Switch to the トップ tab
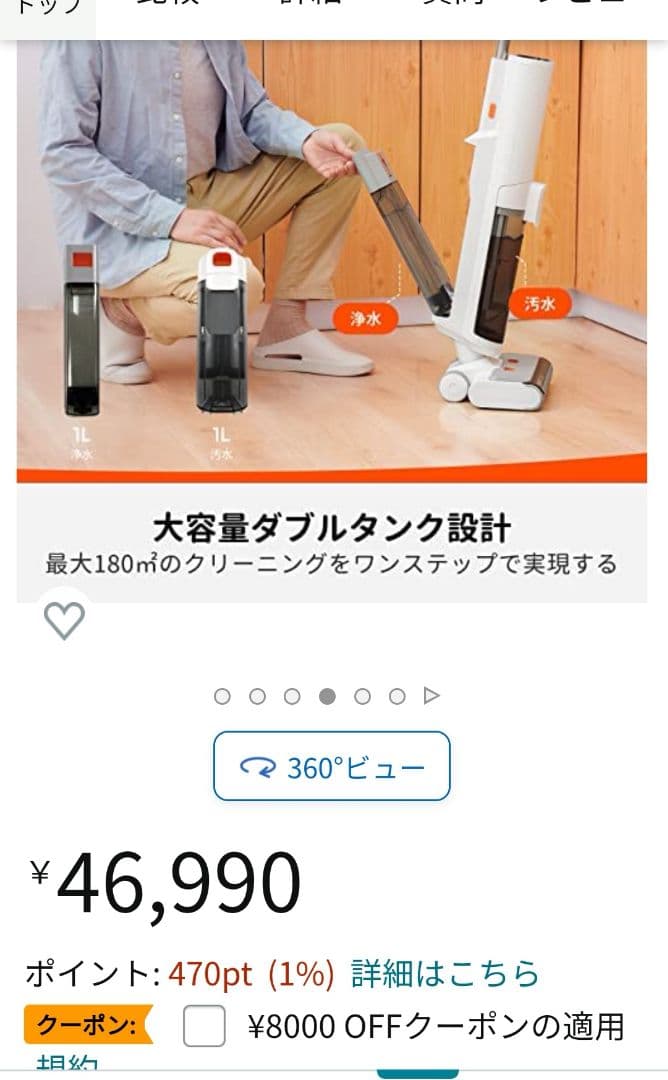 (47, 8)
